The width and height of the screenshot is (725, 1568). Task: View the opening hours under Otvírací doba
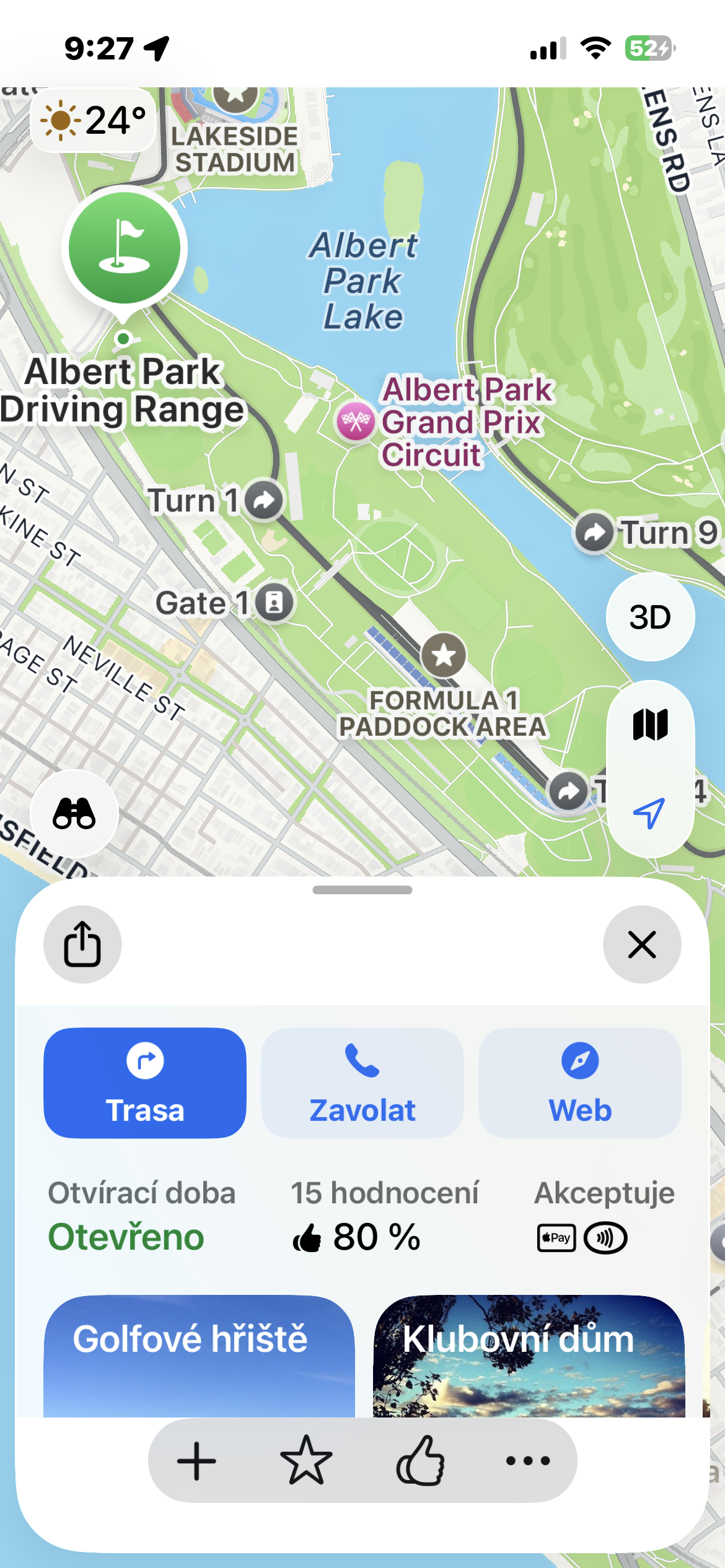click(141, 1216)
